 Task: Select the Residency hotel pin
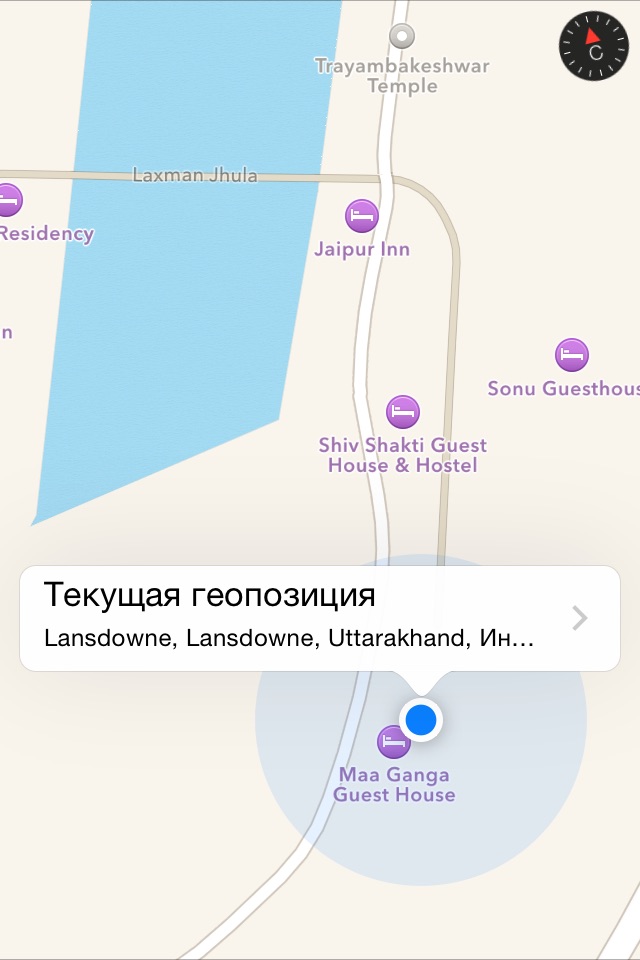pyautogui.click(x=8, y=200)
